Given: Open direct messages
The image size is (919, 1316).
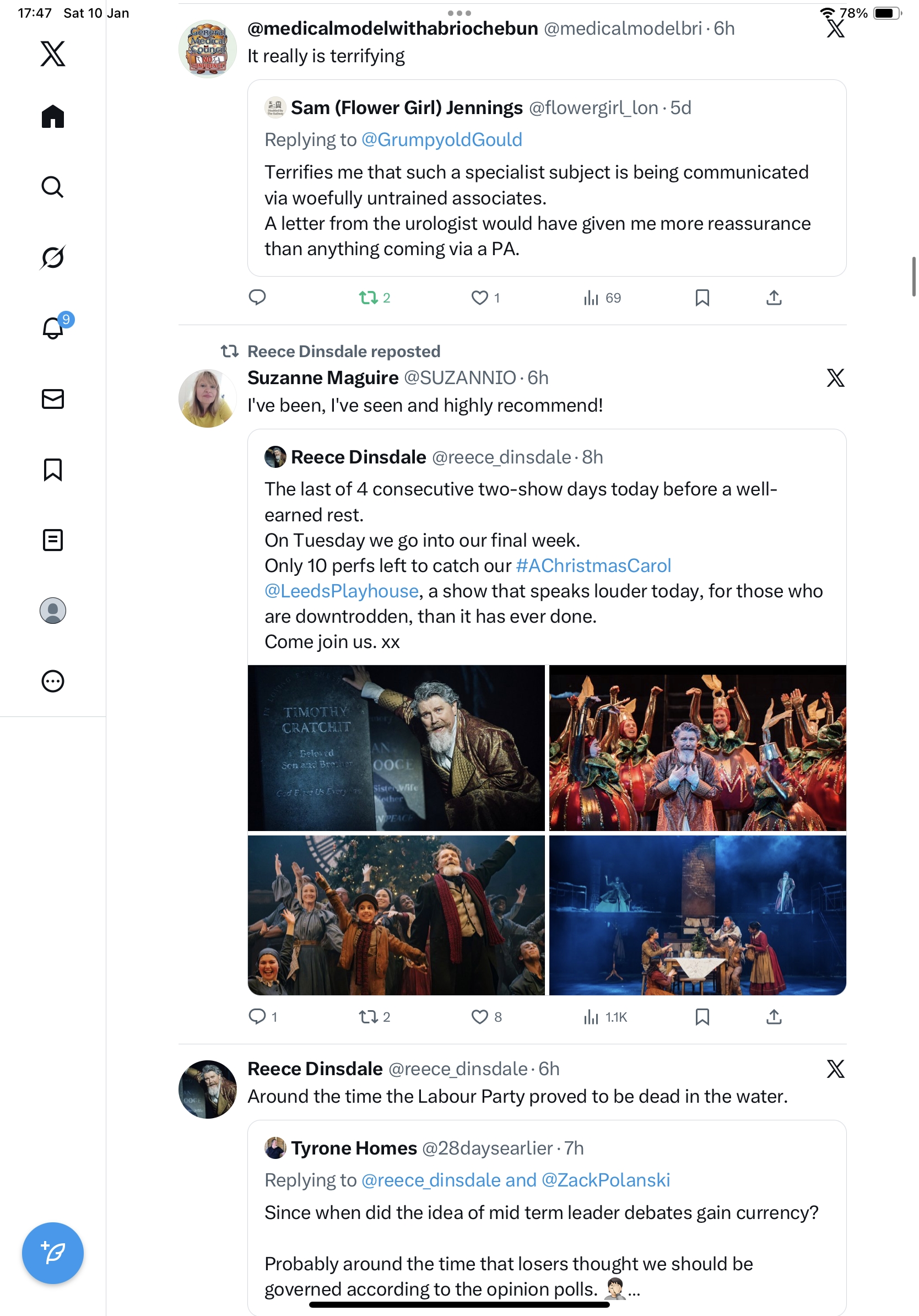Looking at the screenshot, I should tap(53, 399).
